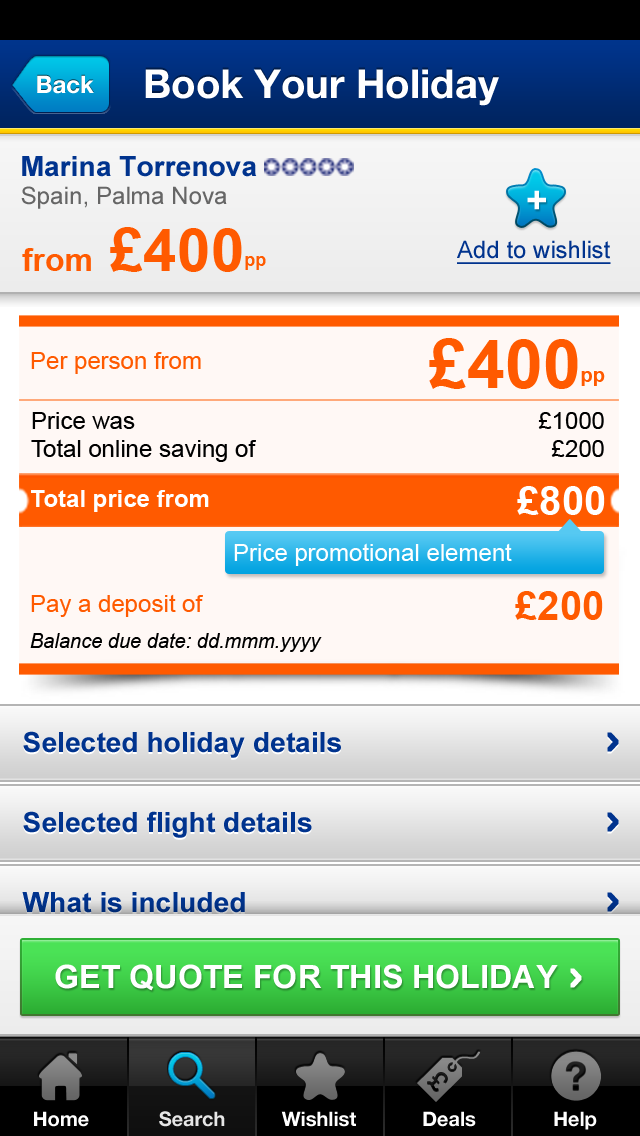Image resolution: width=640 pixels, height=1136 pixels.
Task: Open the Deals tab
Action: pos(448,1087)
